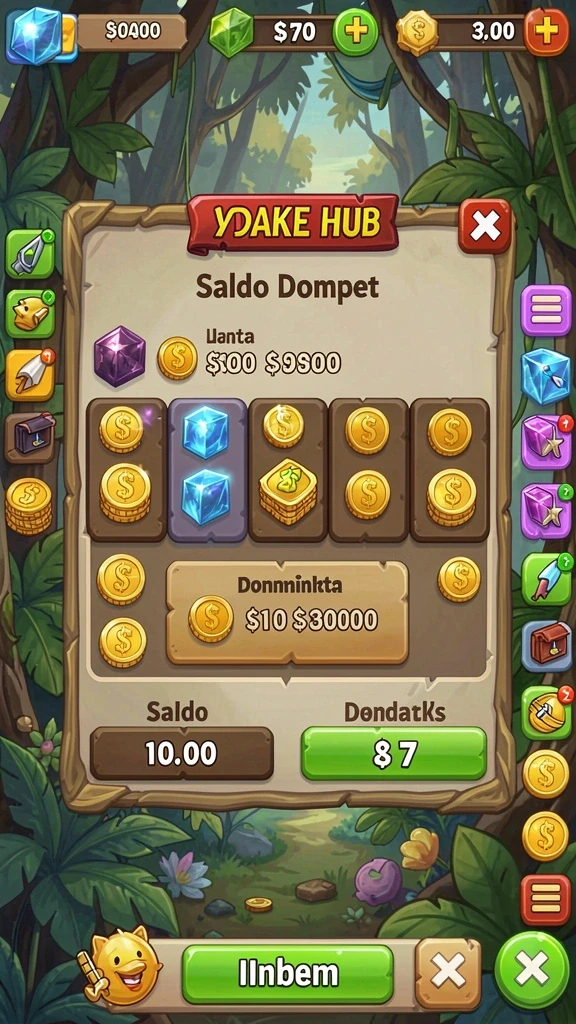This screenshot has height=1024, width=576.
Task: Open the brown chest icon on left sidebar
Action: click(30, 436)
